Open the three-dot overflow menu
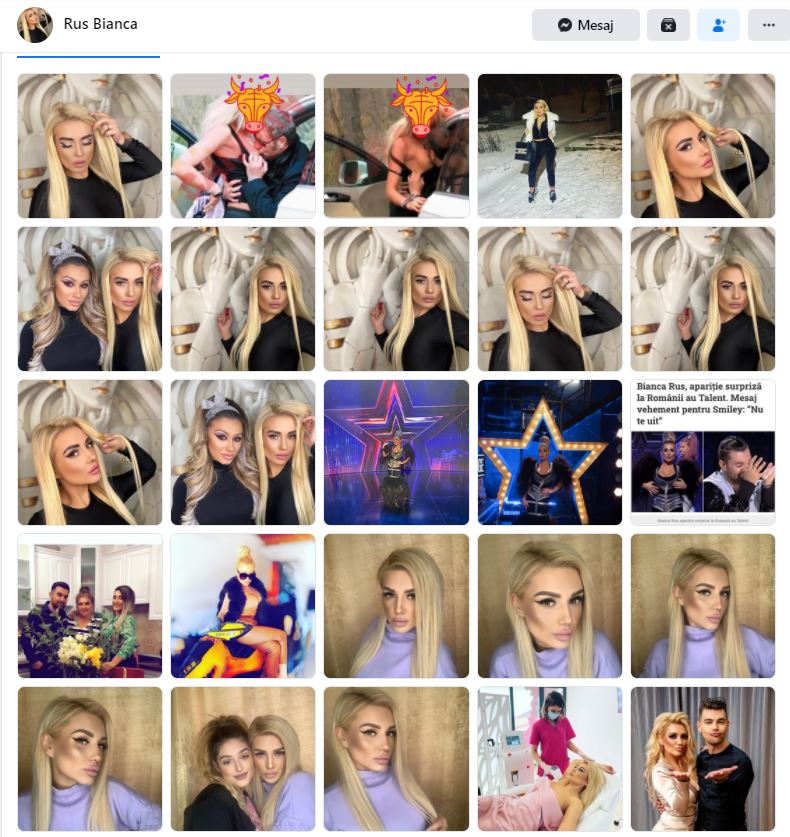The height and width of the screenshot is (837, 790). click(768, 25)
